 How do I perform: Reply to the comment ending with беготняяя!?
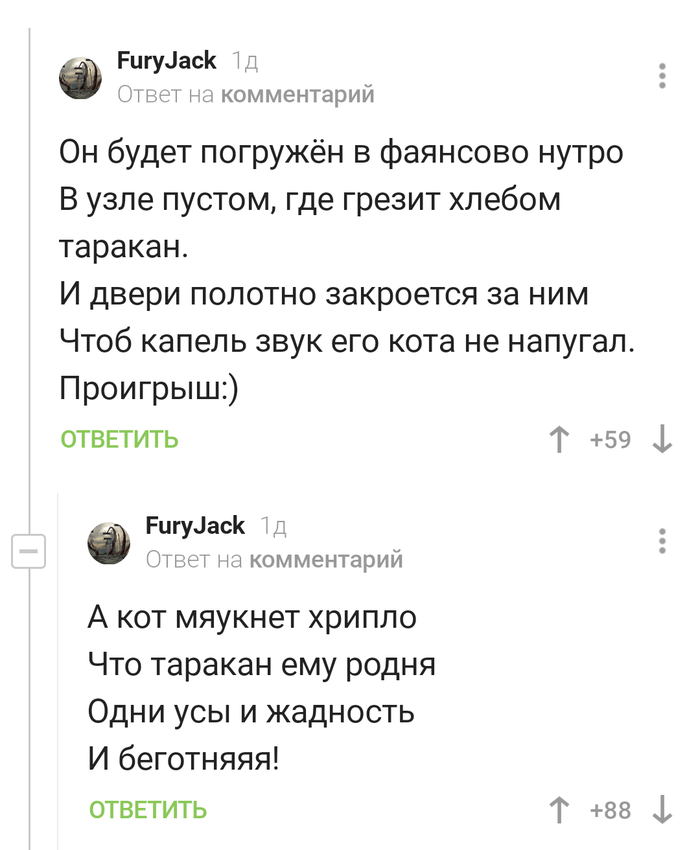[148, 809]
